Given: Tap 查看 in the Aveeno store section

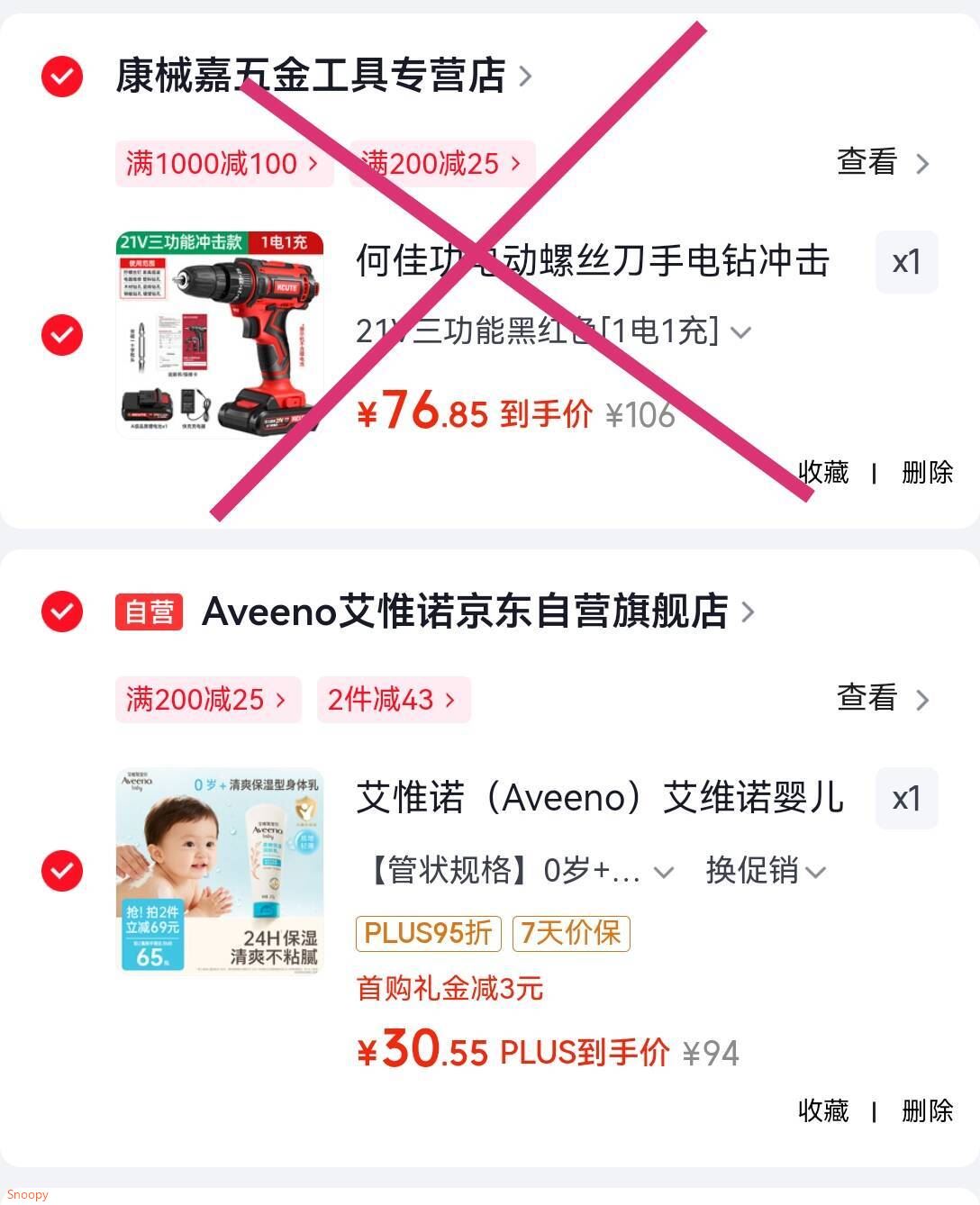Looking at the screenshot, I should pos(882,699).
